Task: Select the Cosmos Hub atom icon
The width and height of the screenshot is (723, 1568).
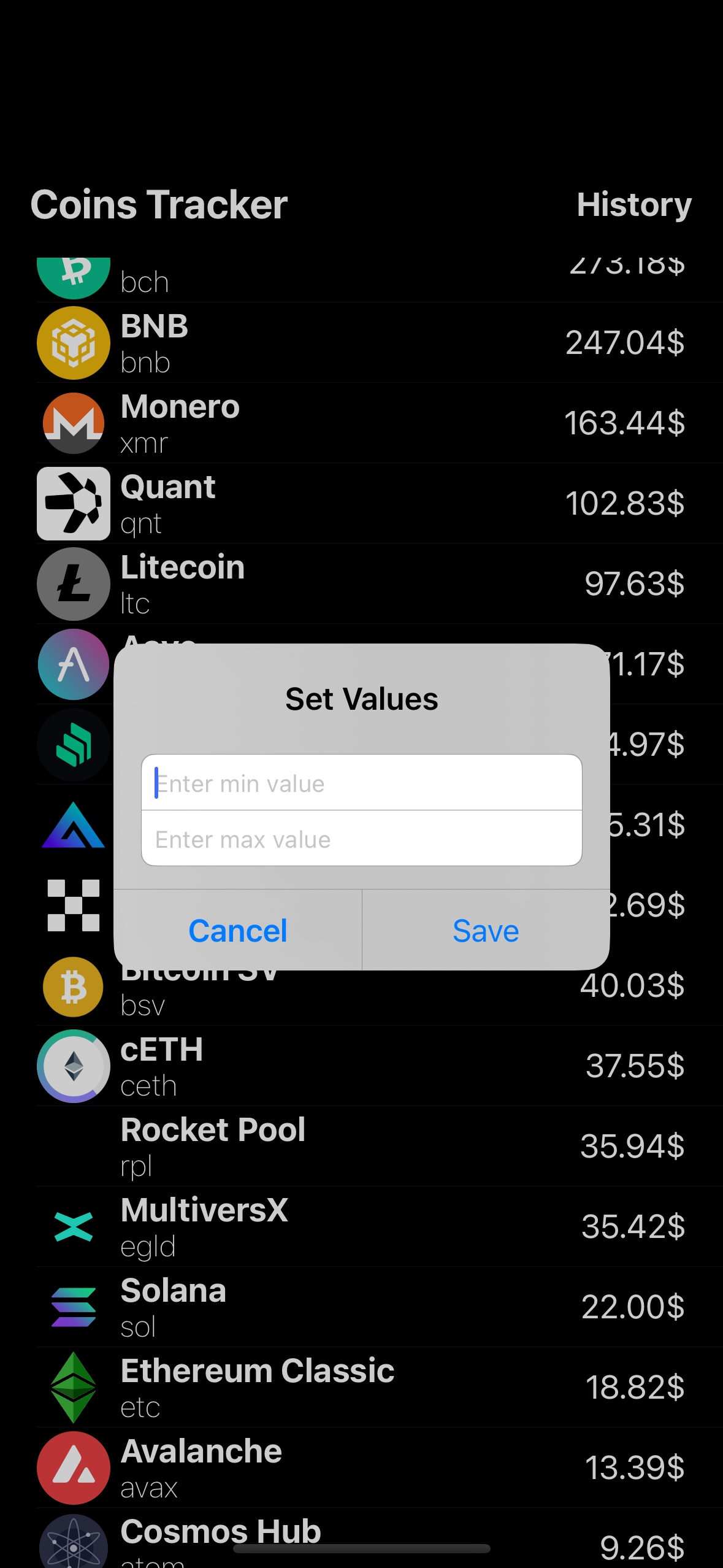Action: tap(73, 1546)
